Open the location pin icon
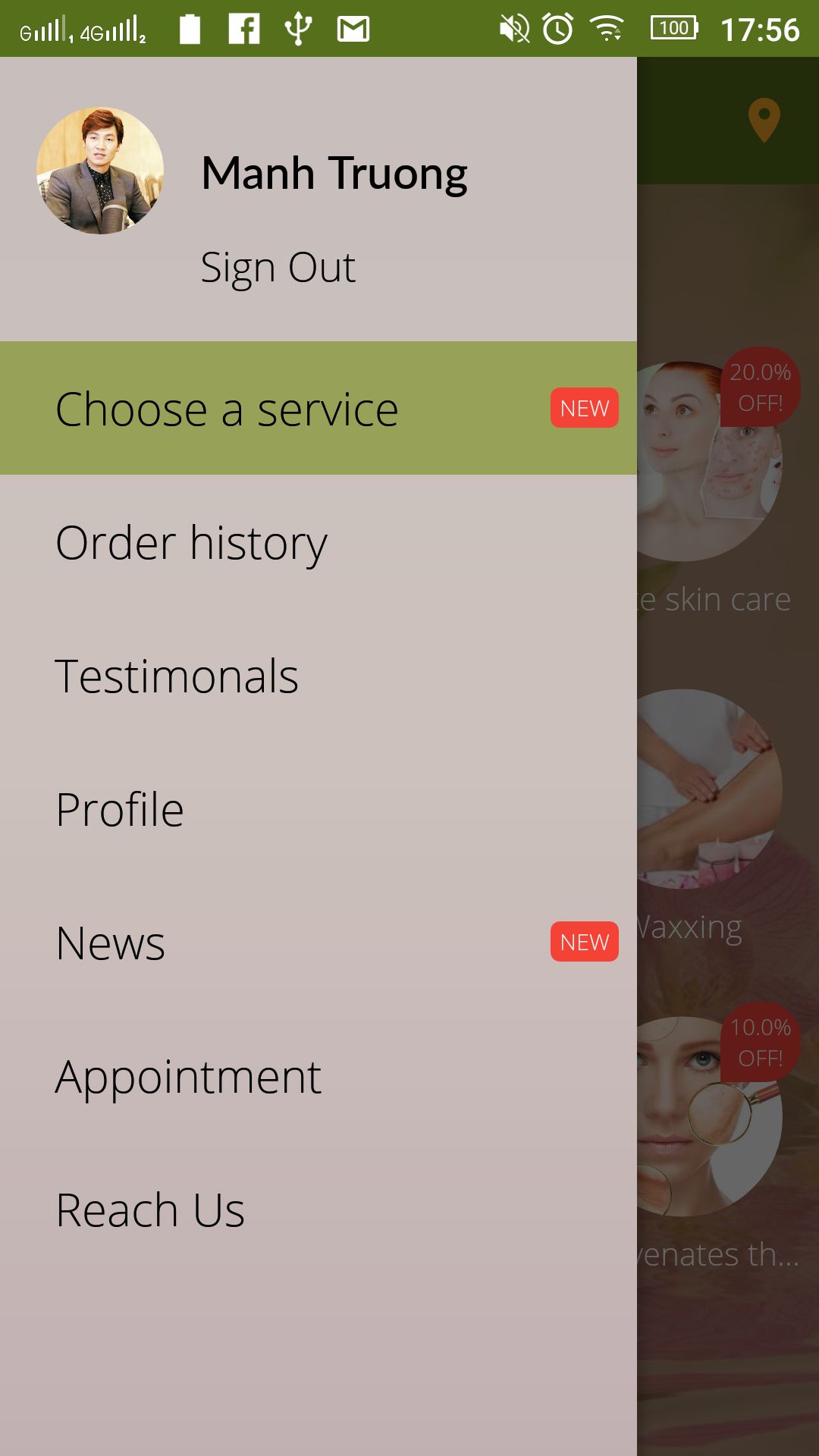Image resolution: width=819 pixels, height=1456 pixels. pyautogui.click(x=764, y=121)
